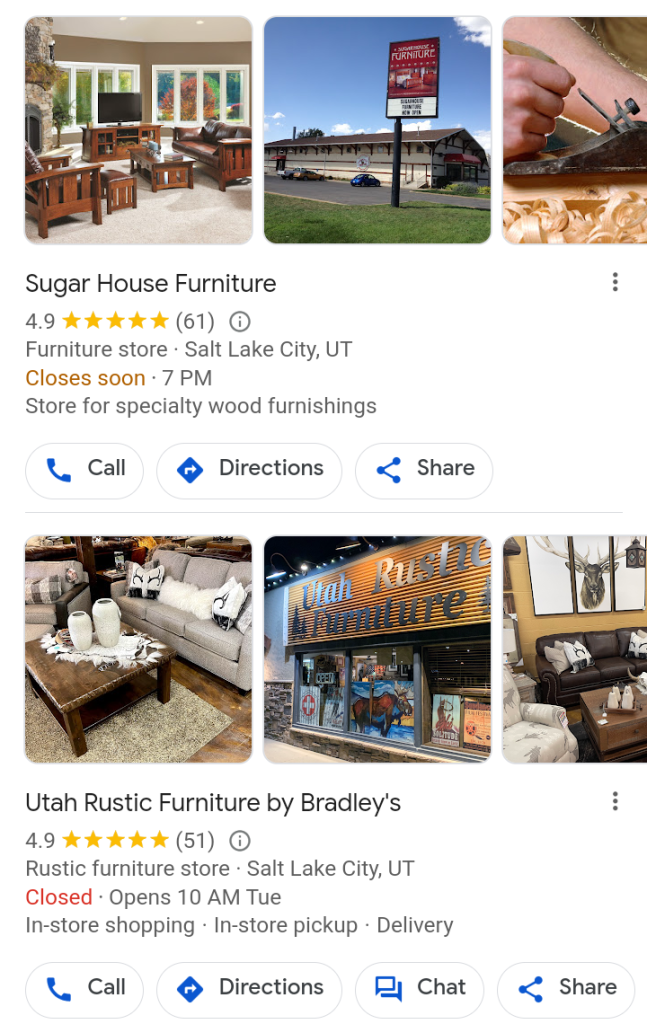The height and width of the screenshot is (1024, 647).
Task: Open Utah Rustic Furniture storefront photo
Action: click(377, 649)
